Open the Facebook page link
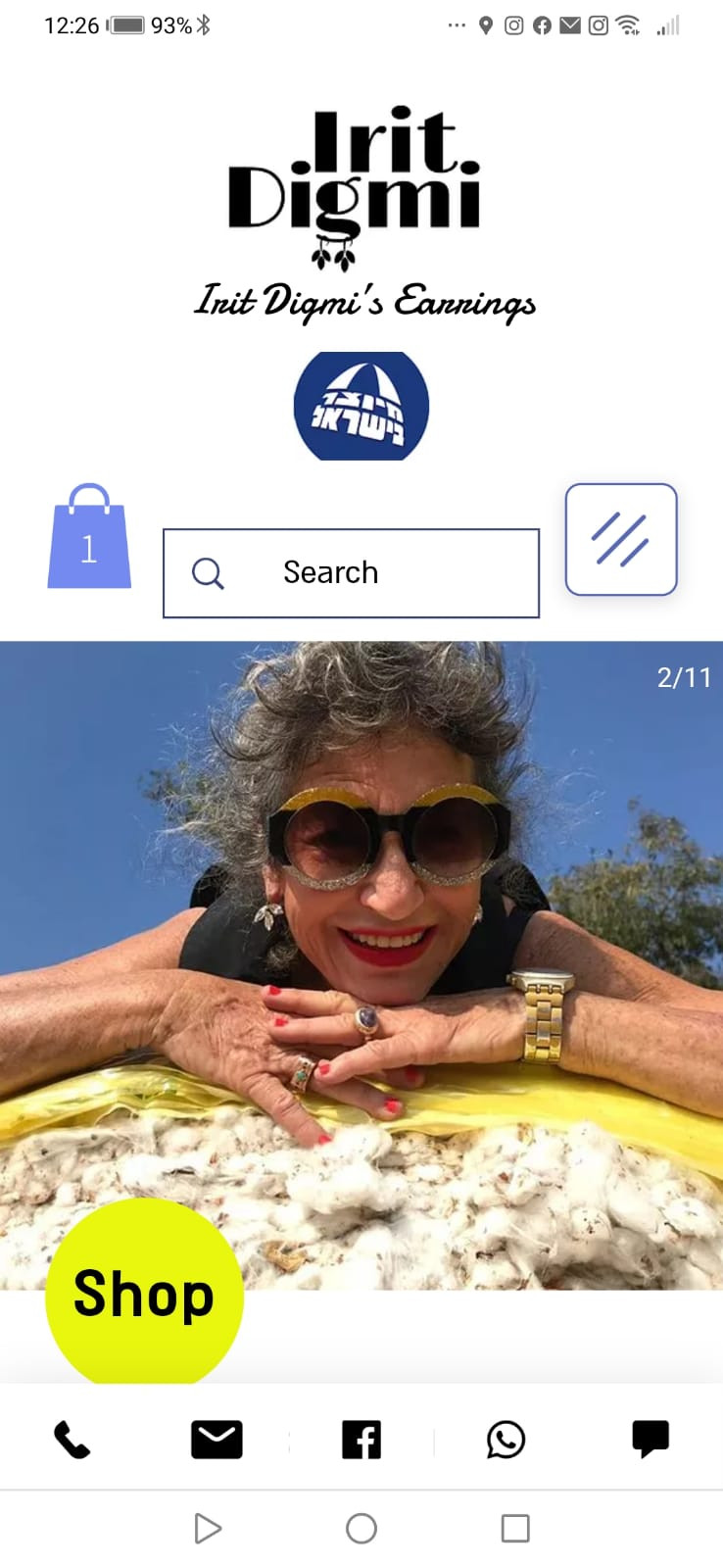This screenshot has width=723, height=1568. (361, 1440)
